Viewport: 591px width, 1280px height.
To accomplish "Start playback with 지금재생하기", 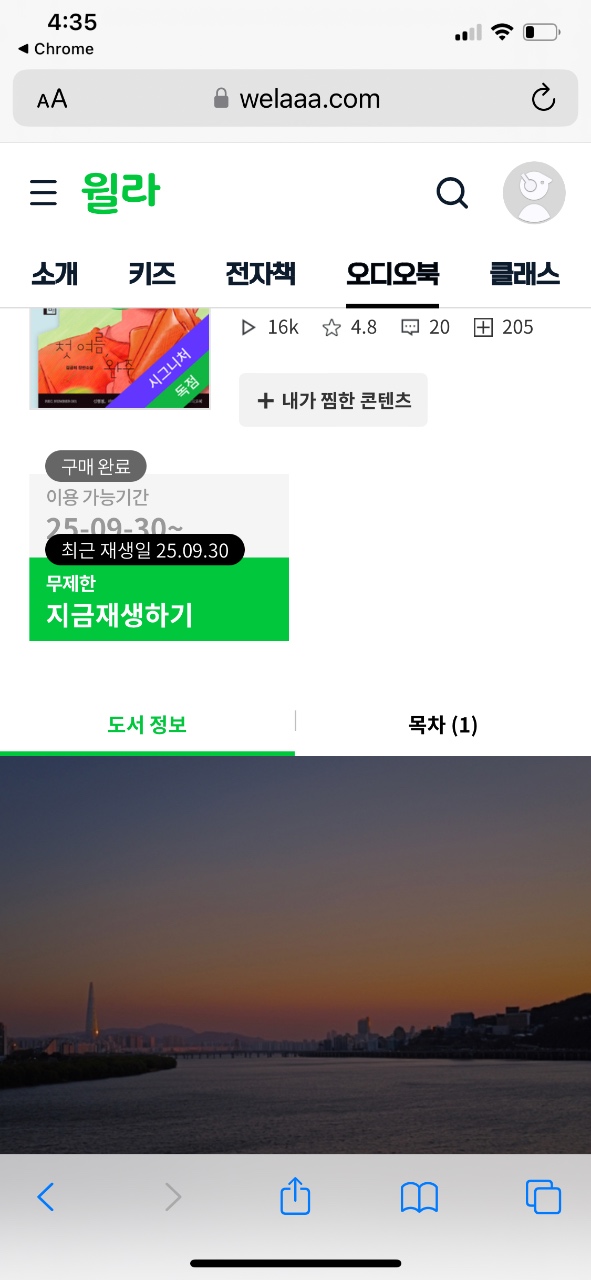I will click(159, 599).
